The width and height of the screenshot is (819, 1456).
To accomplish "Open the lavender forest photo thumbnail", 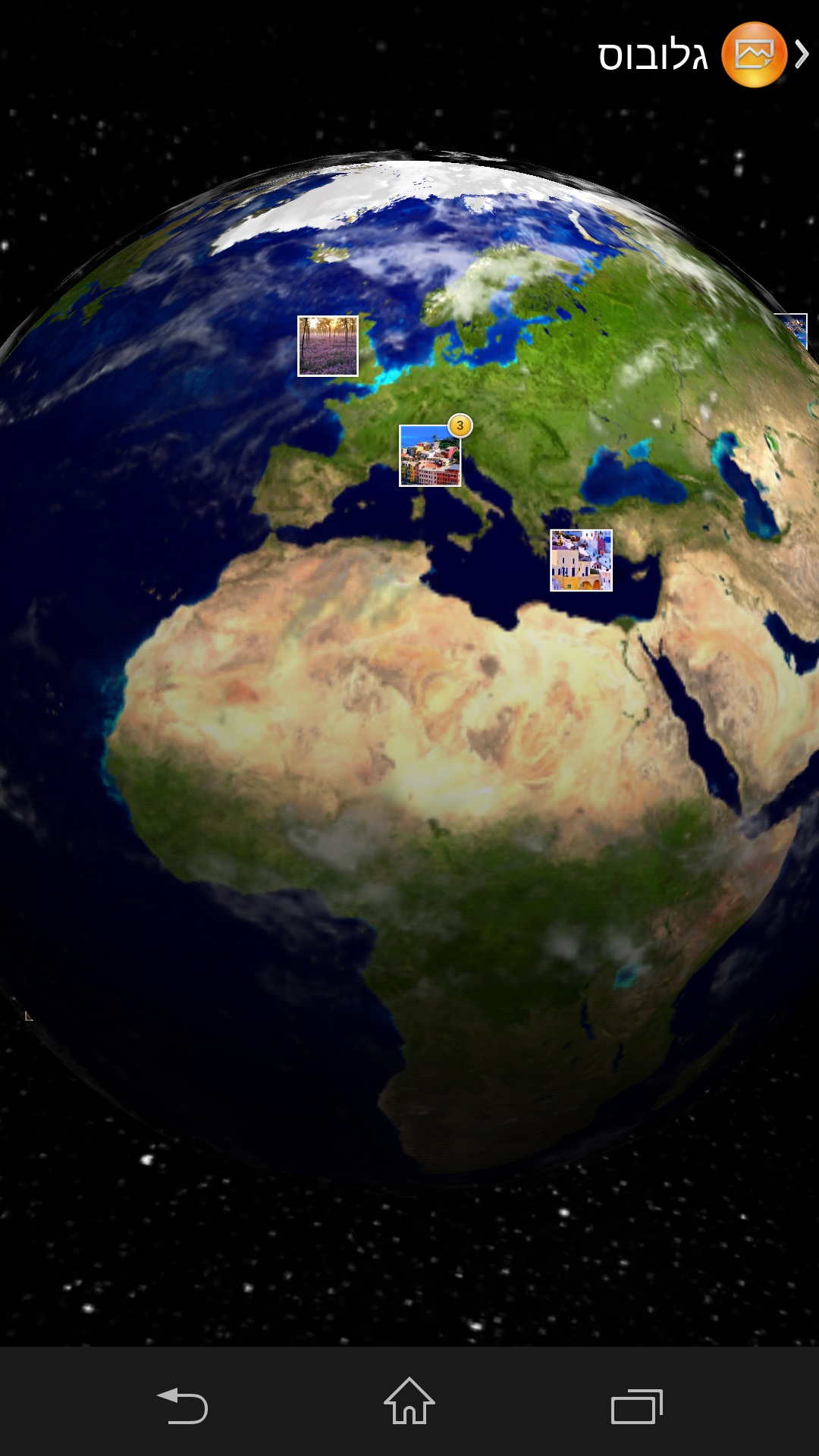I will point(328,347).
